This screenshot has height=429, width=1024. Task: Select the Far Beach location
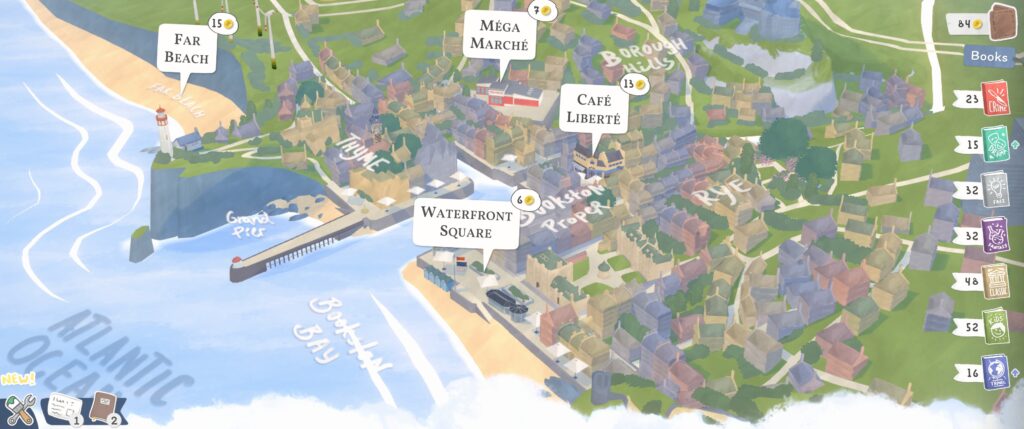coord(190,48)
